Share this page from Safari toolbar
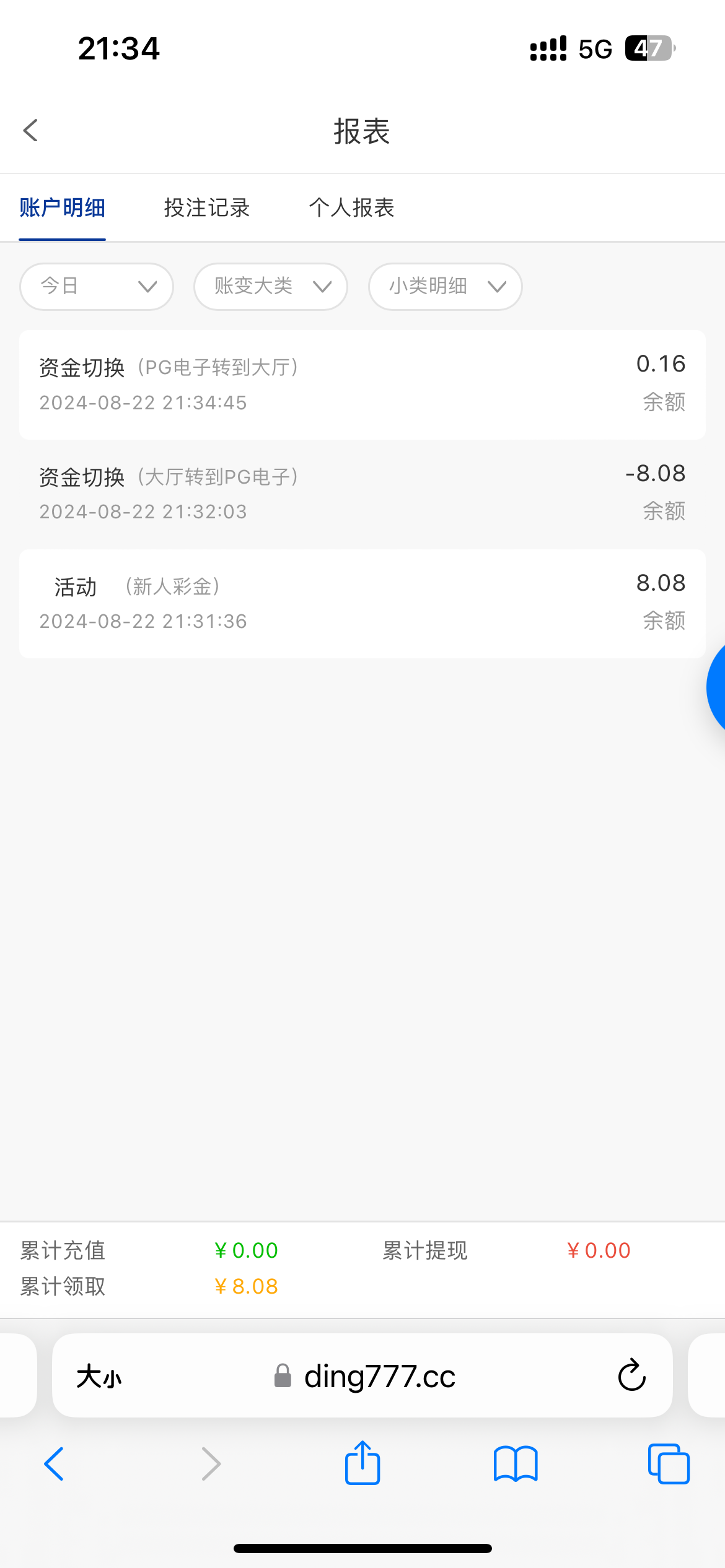Image resolution: width=725 pixels, height=1568 pixels. pyautogui.click(x=362, y=1463)
